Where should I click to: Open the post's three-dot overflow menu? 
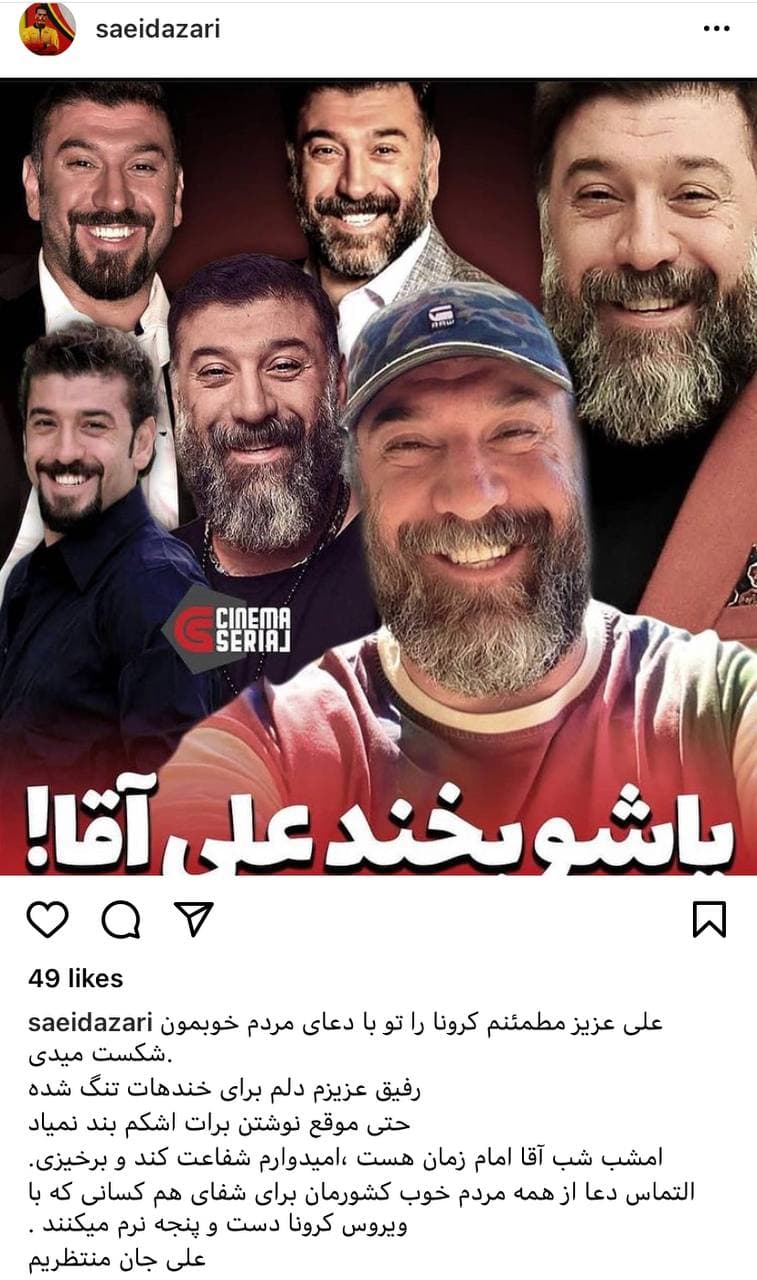tap(716, 29)
